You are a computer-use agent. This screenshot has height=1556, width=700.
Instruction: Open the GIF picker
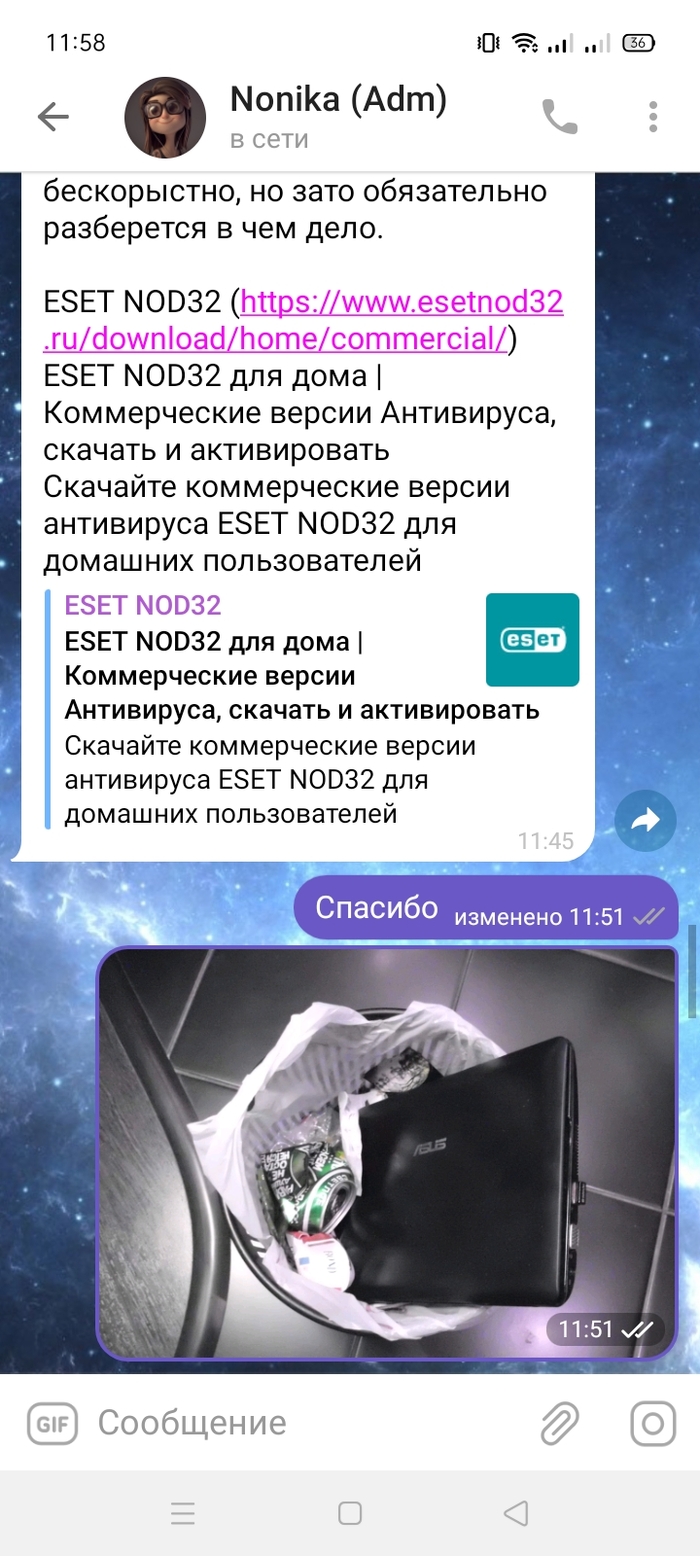[x=52, y=1423]
